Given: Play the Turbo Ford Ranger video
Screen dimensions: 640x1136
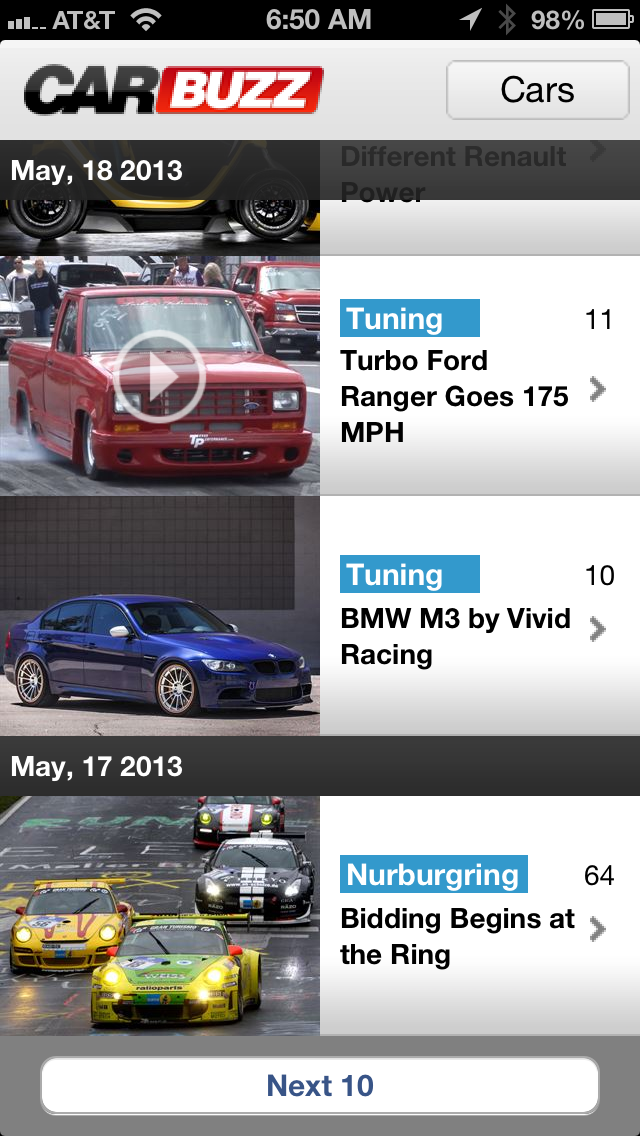Looking at the screenshot, I should [x=160, y=378].
